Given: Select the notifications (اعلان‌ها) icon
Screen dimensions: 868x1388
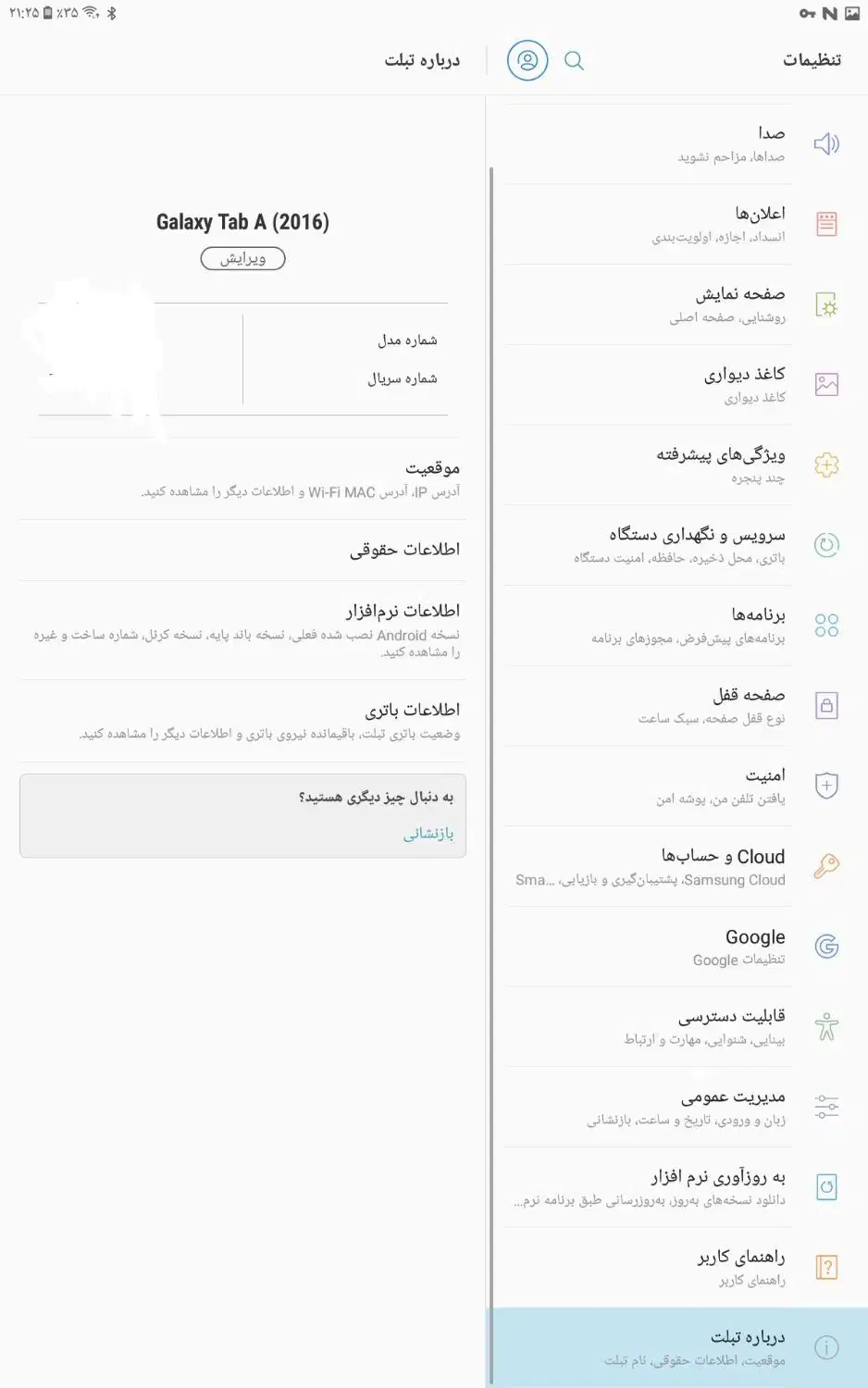Looking at the screenshot, I should point(826,223).
